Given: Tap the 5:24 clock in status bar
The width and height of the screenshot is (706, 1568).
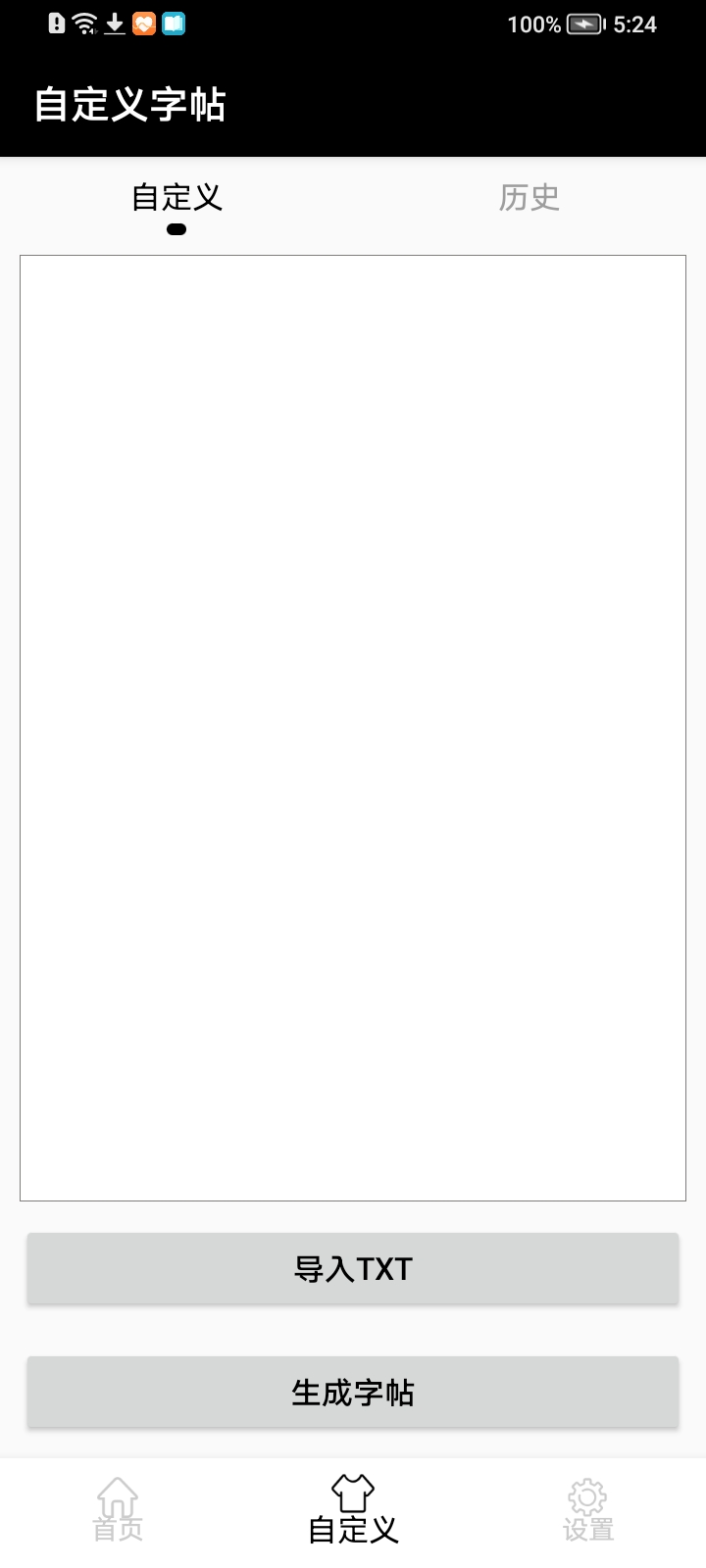Looking at the screenshot, I should point(635,24).
